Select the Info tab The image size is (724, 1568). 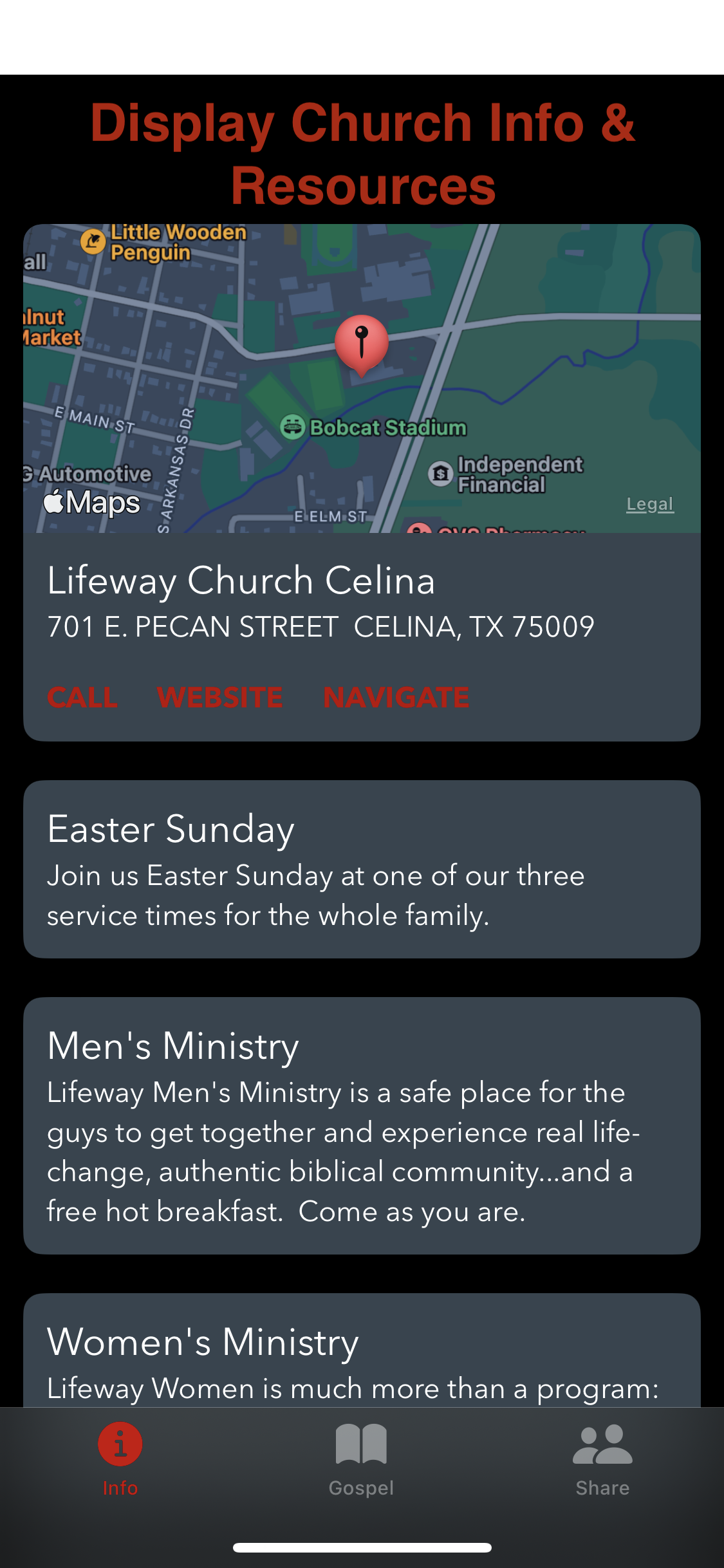(120, 1459)
